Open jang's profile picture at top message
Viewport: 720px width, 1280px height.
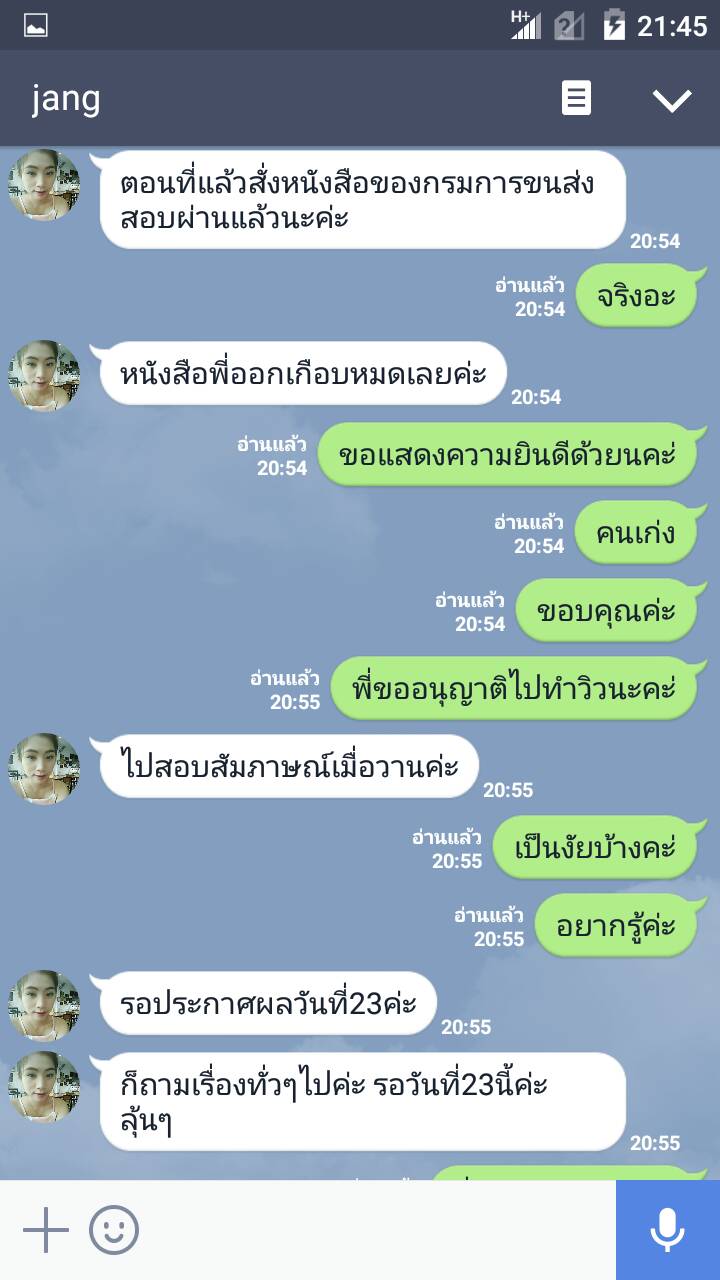pos(44,186)
